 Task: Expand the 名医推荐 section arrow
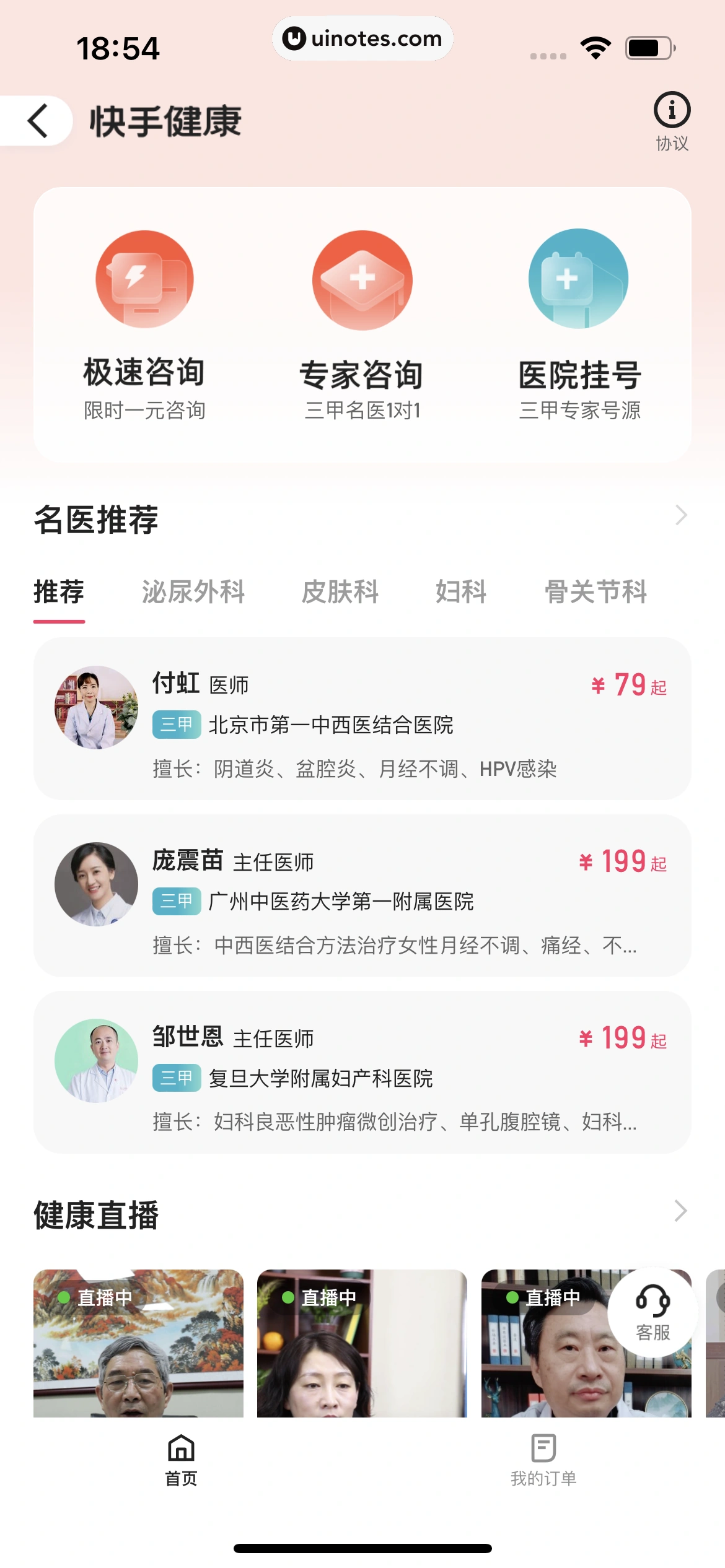click(680, 515)
